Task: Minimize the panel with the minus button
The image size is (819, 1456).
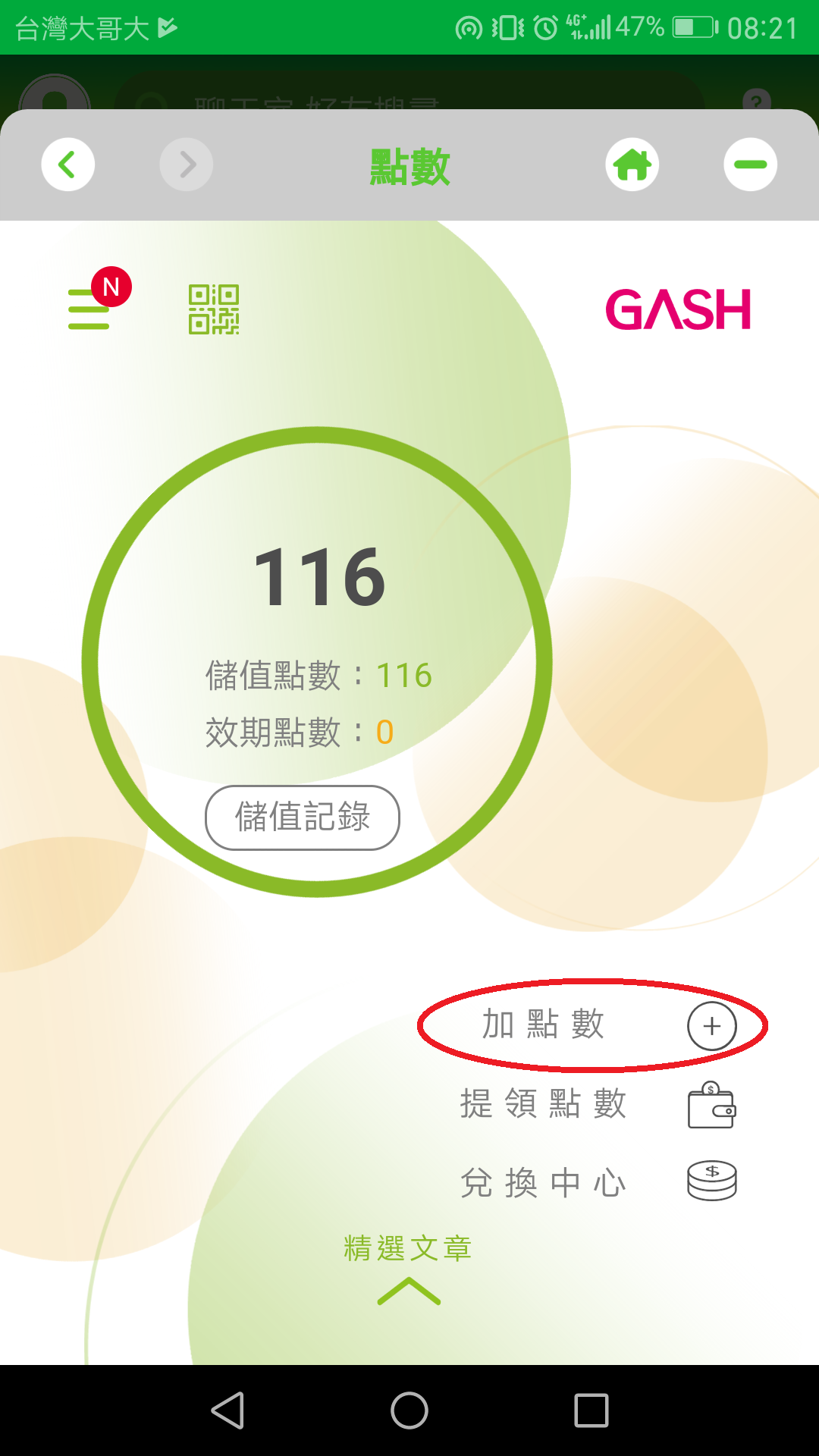Action: point(750,165)
